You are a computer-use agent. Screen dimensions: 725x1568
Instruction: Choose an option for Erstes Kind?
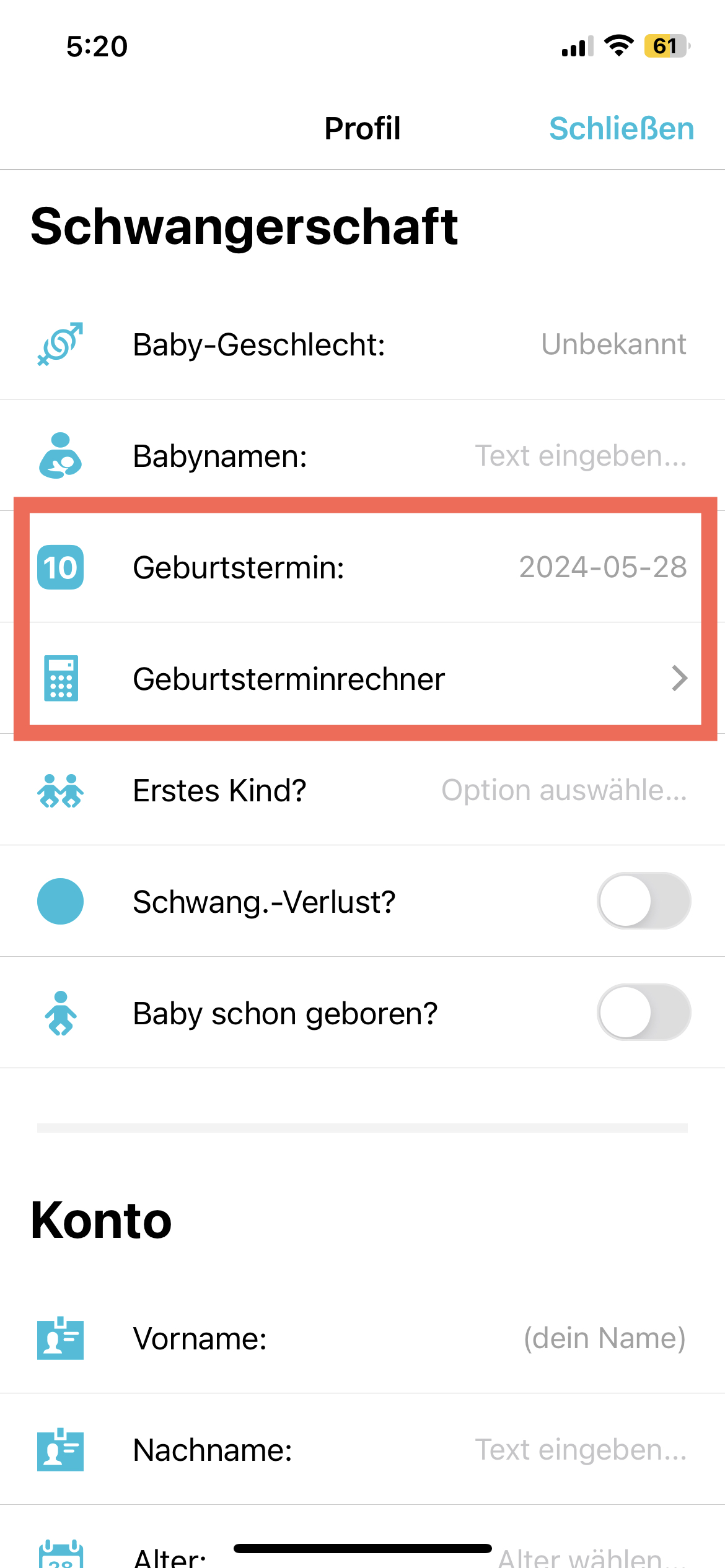[x=362, y=790]
